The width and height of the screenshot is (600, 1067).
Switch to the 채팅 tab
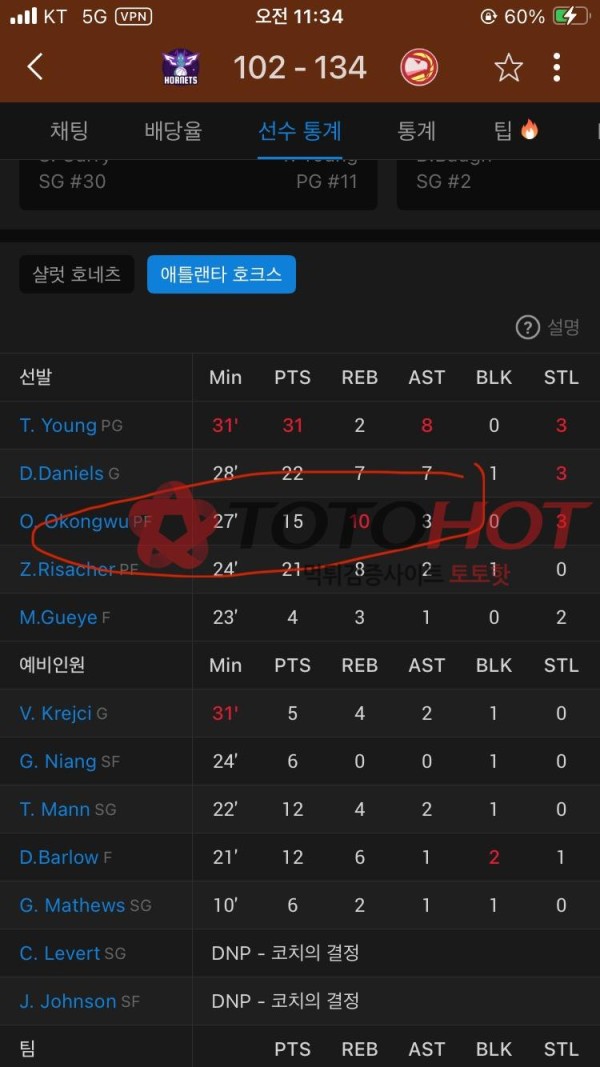[x=69, y=130]
